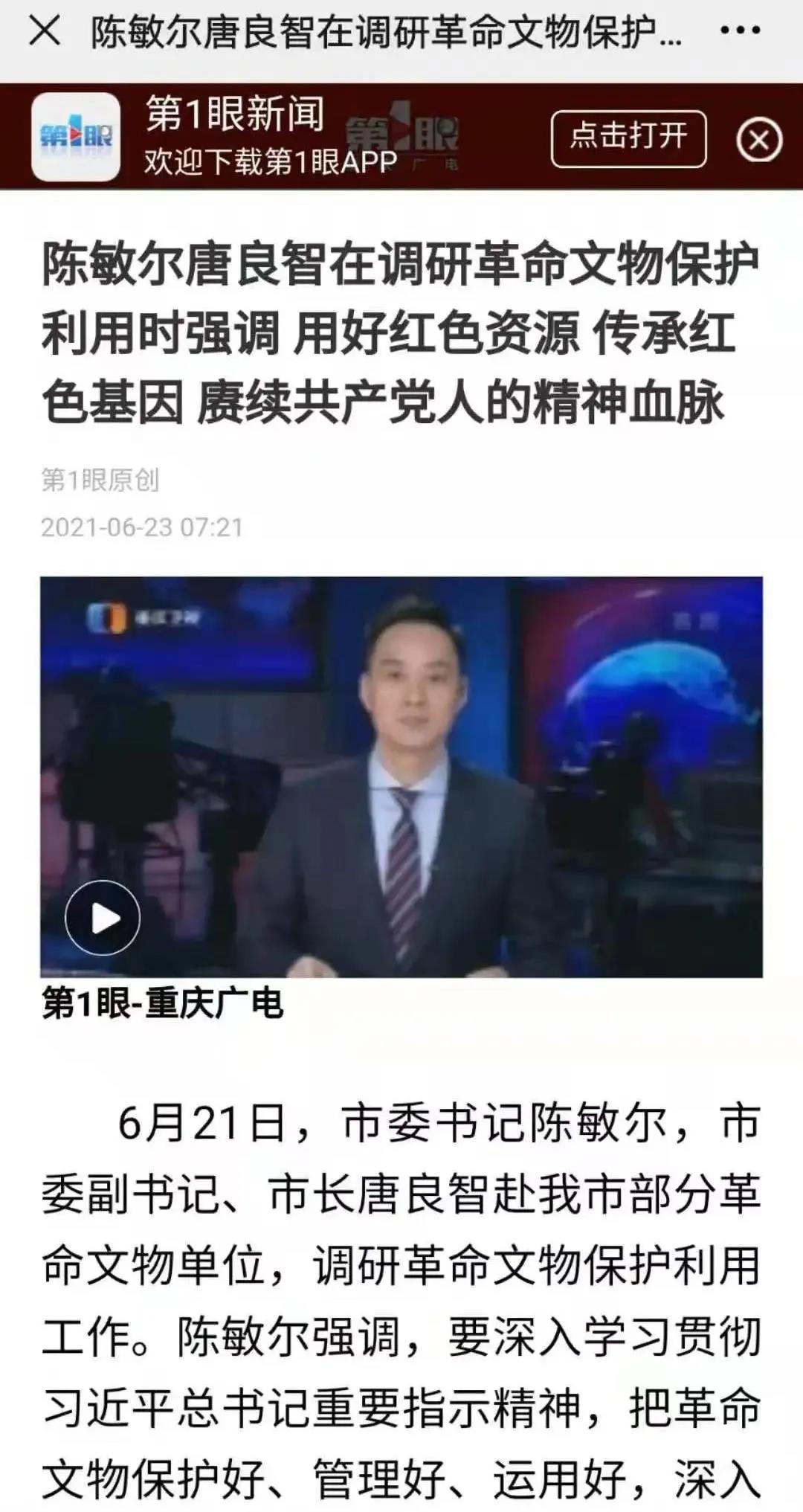Dismiss the 第1眼新闻 app banner
This screenshot has width=803, height=1512.
click(x=758, y=140)
